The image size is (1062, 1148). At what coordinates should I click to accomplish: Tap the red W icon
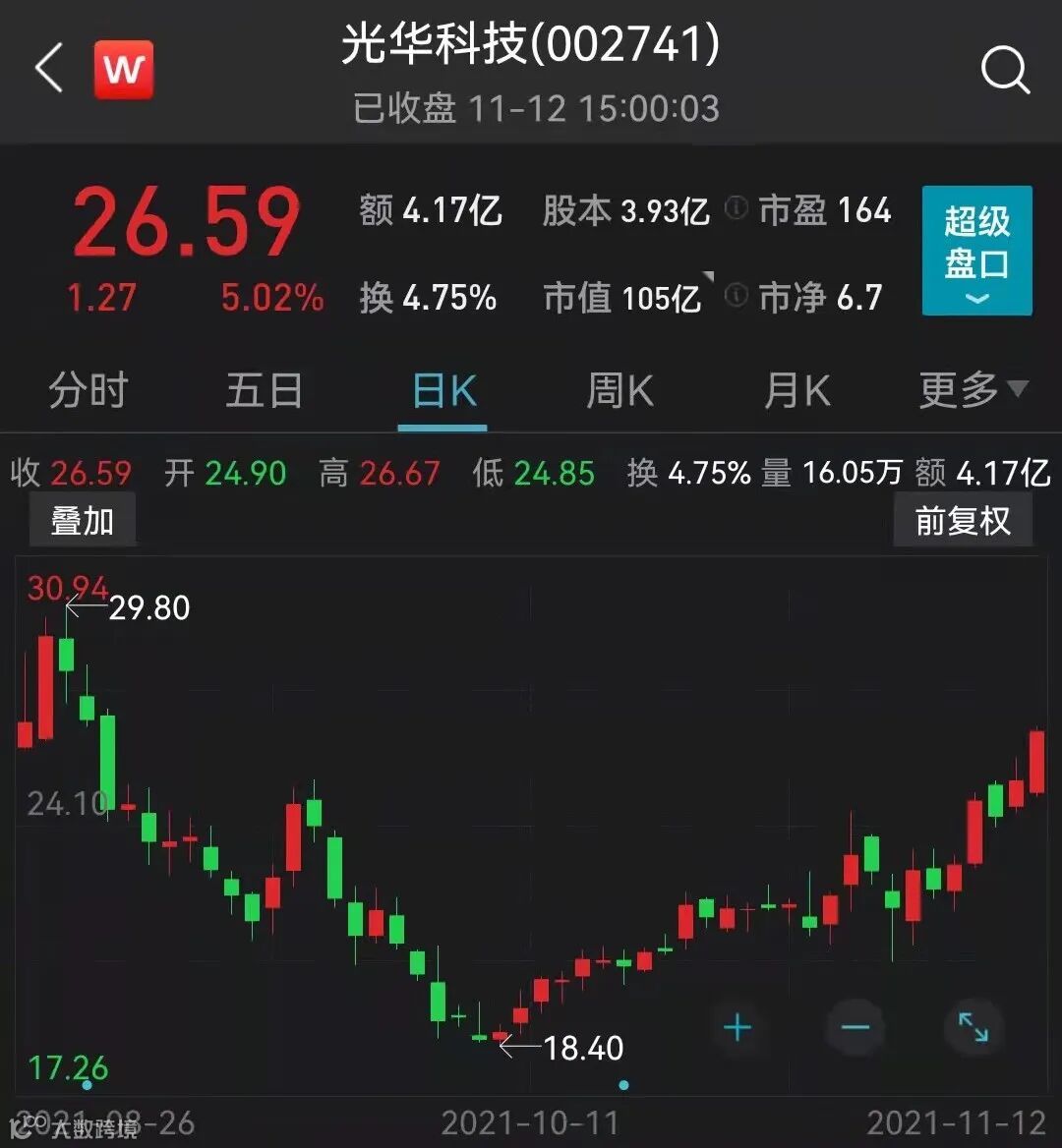pyautogui.click(x=124, y=70)
